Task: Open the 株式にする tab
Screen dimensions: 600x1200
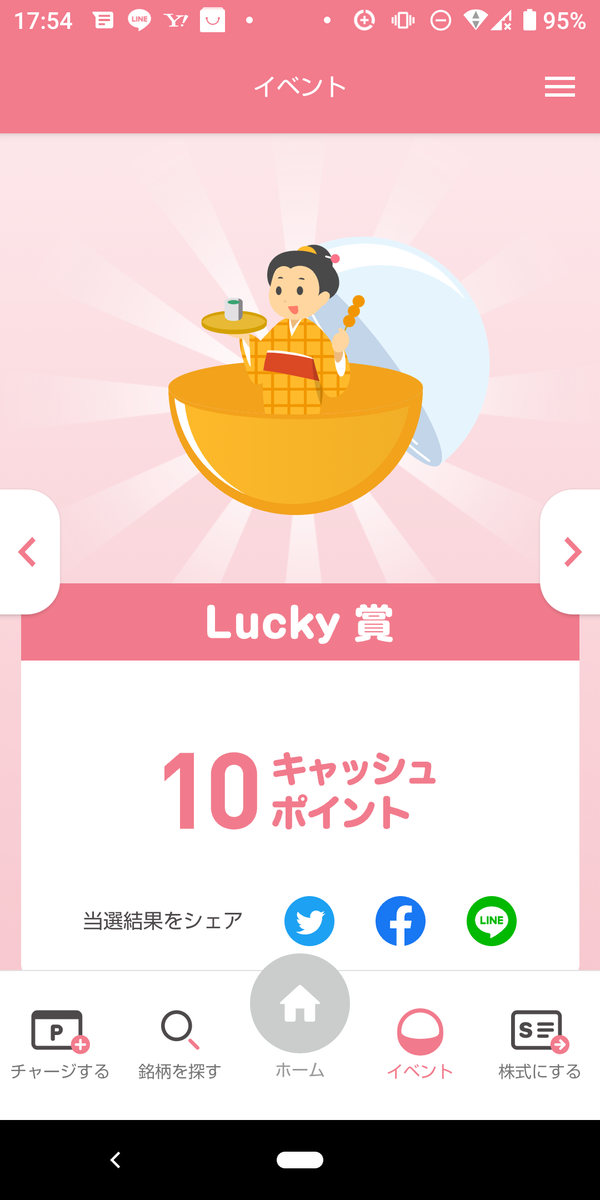Action: point(540,1044)
